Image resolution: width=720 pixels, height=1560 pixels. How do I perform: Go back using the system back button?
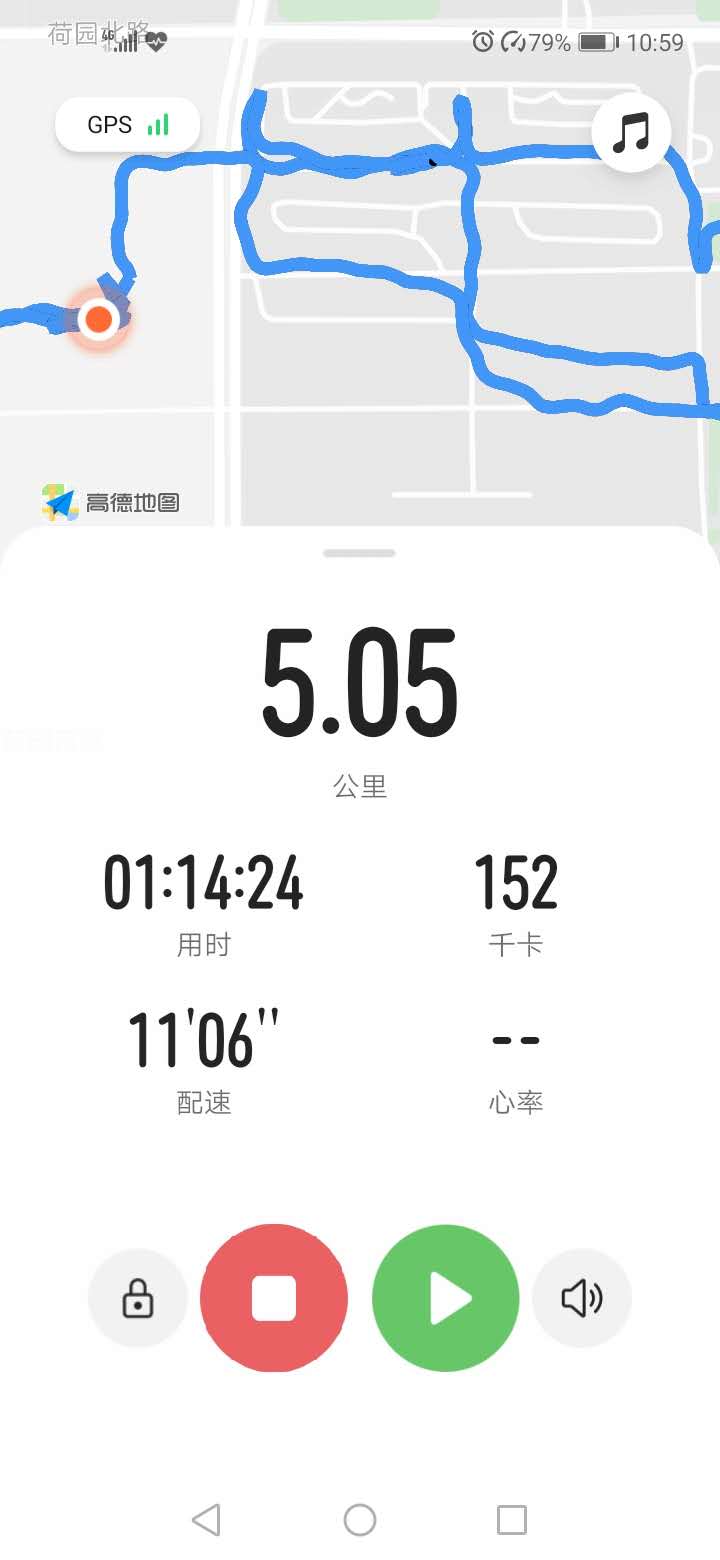pos(206,1520)
